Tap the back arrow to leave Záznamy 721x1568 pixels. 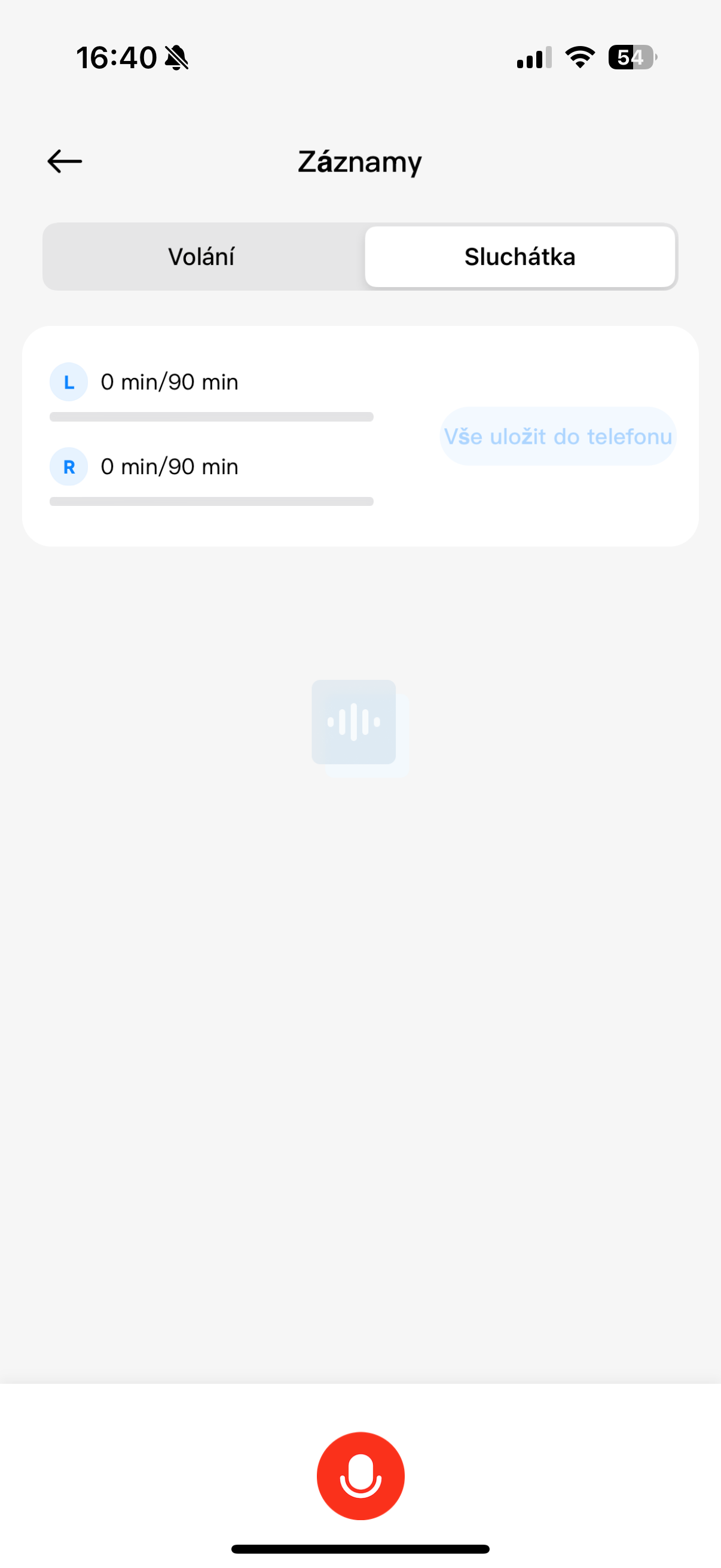coord(65,161)
